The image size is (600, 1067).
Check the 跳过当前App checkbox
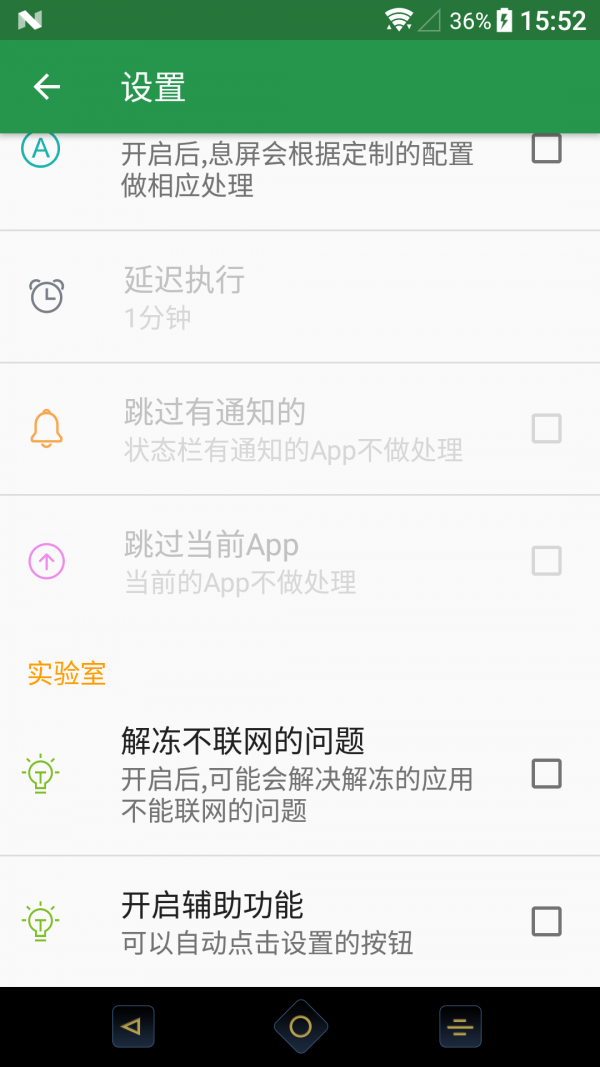click(x=546, y=560)
